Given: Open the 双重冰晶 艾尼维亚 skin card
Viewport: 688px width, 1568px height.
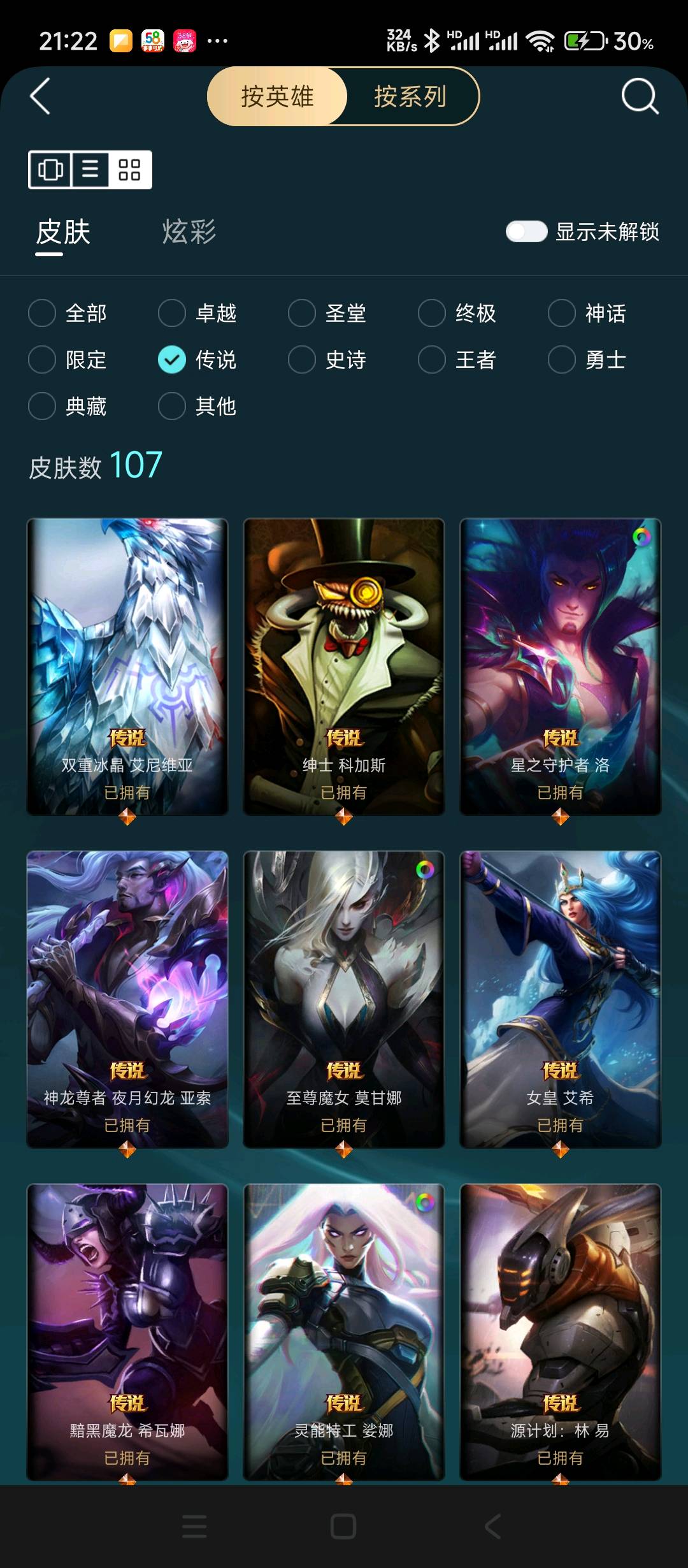Looking at the screenshot, I should [x=127, y=667].
